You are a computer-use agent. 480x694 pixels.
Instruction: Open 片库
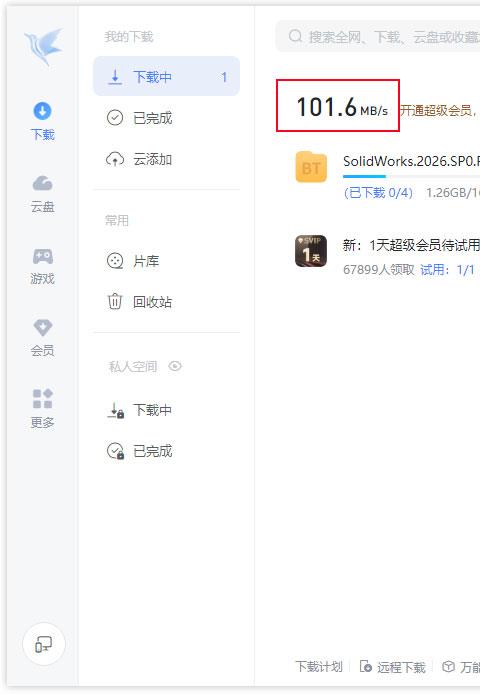click(x=166, y=261)
